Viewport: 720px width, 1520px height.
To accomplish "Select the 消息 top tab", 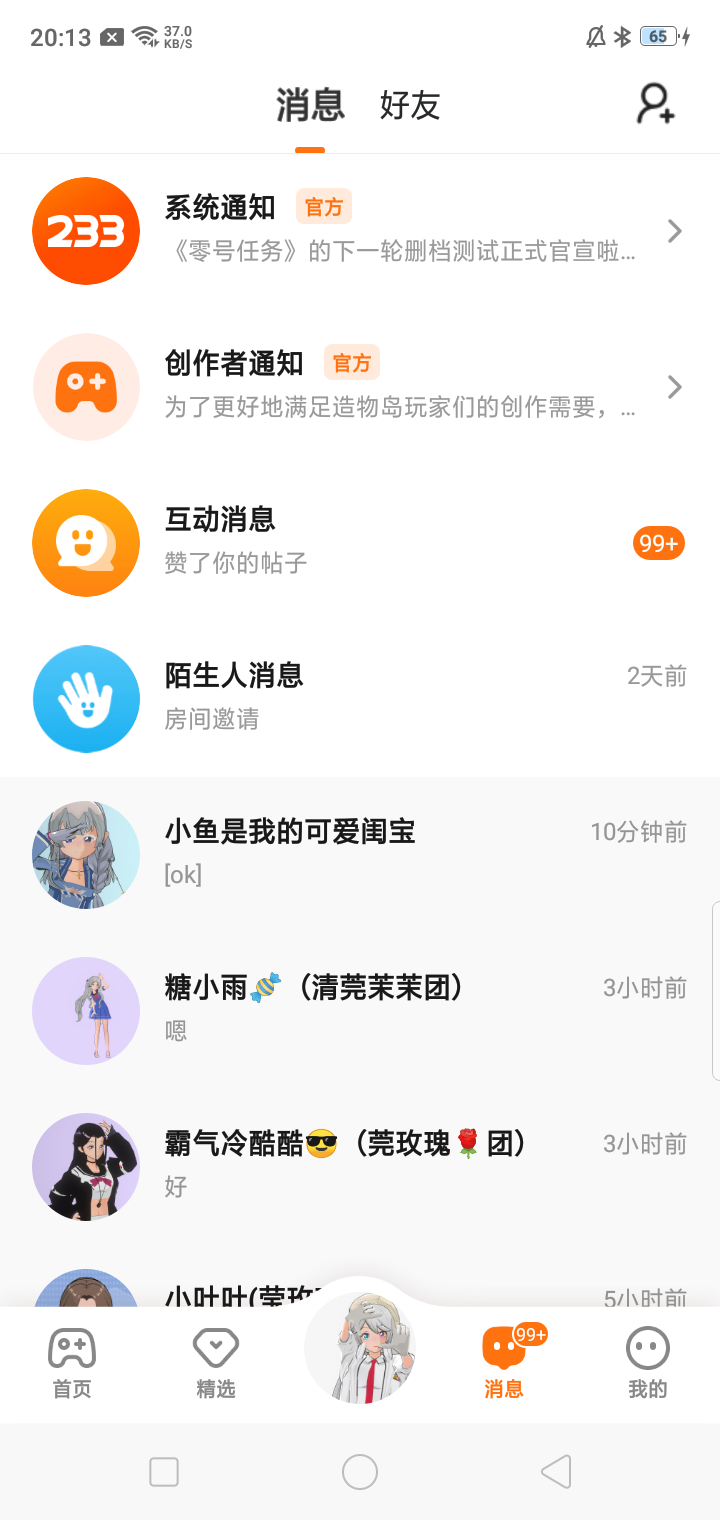I will [x=310, y=105].
